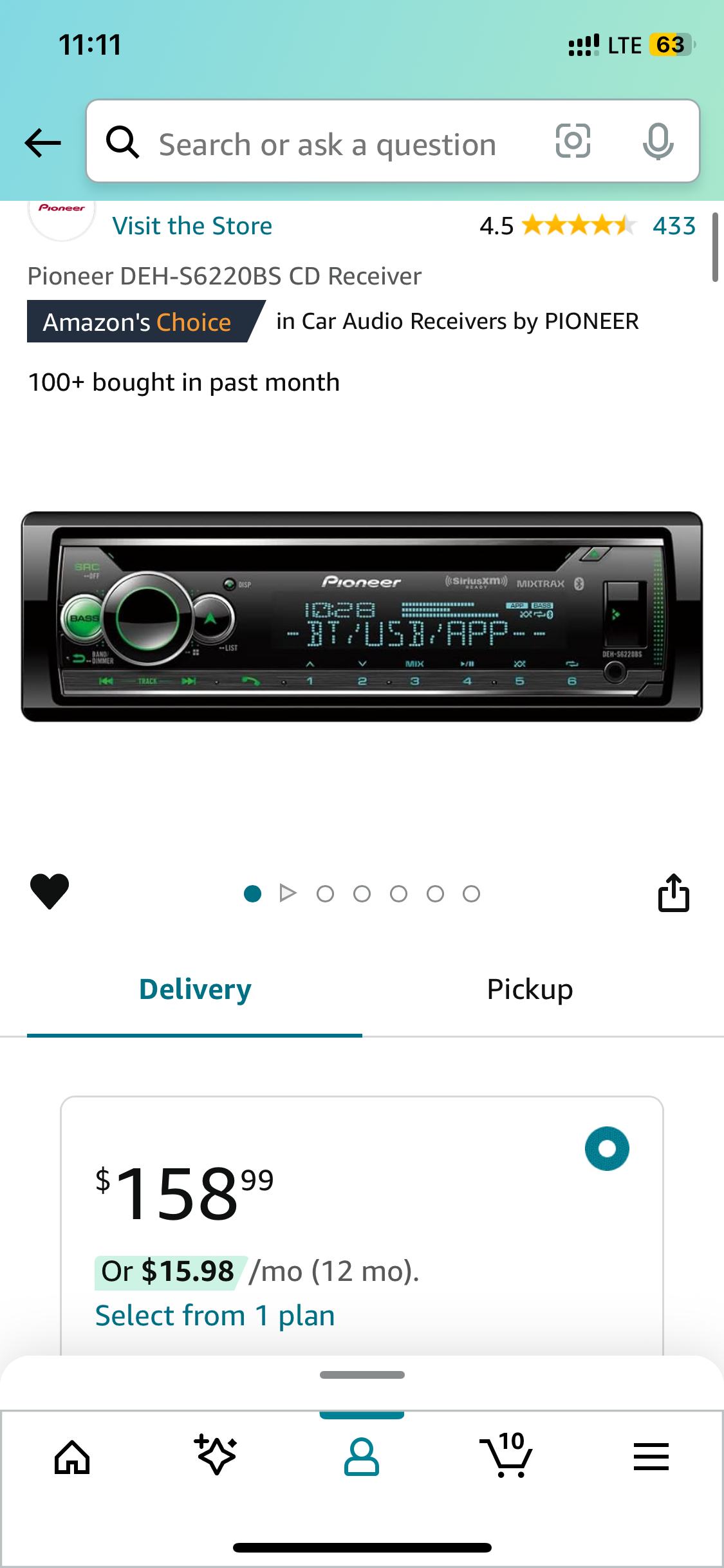Open the cart with 10 items
Screen dimensions: 724x1568
[x=506, y=1455]
